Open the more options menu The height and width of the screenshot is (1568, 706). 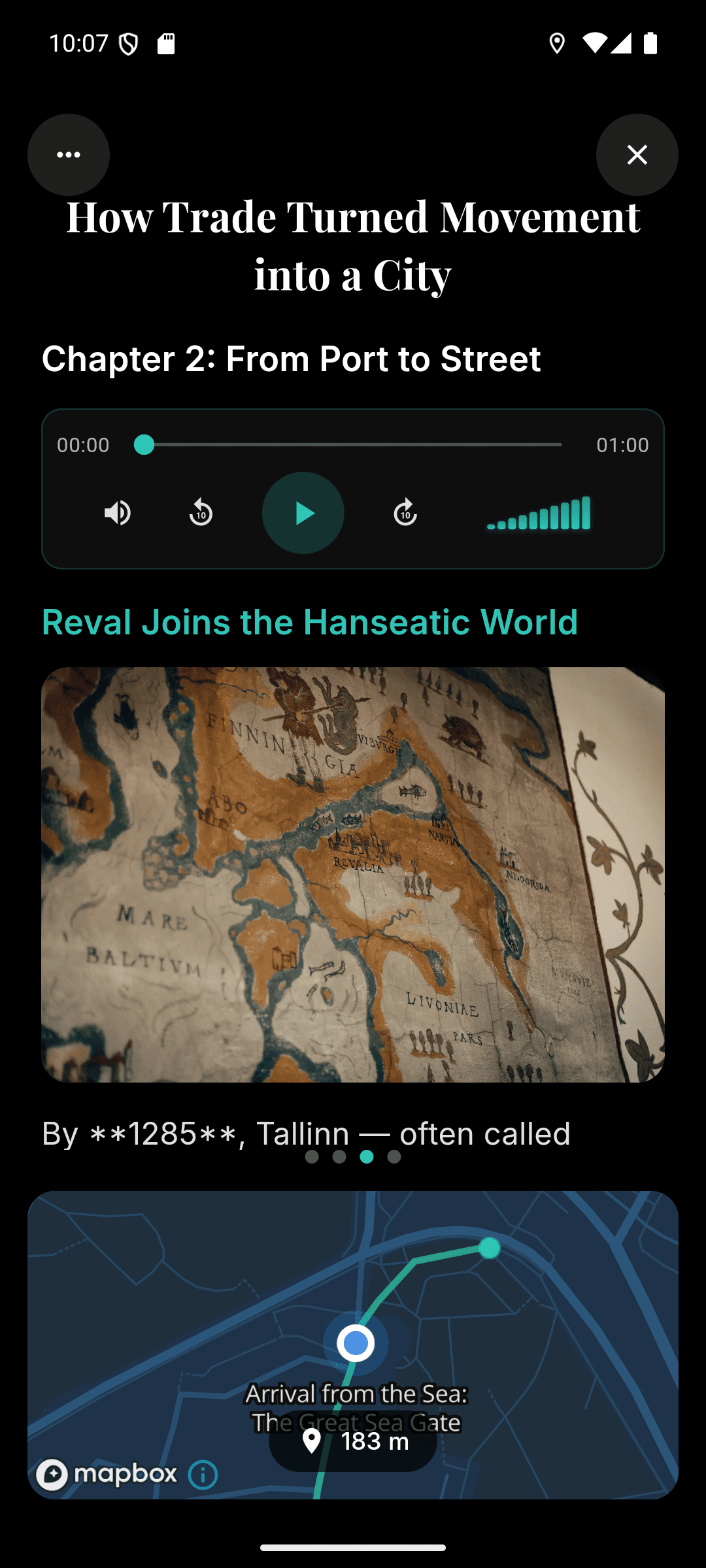click(x=69, y=155)
